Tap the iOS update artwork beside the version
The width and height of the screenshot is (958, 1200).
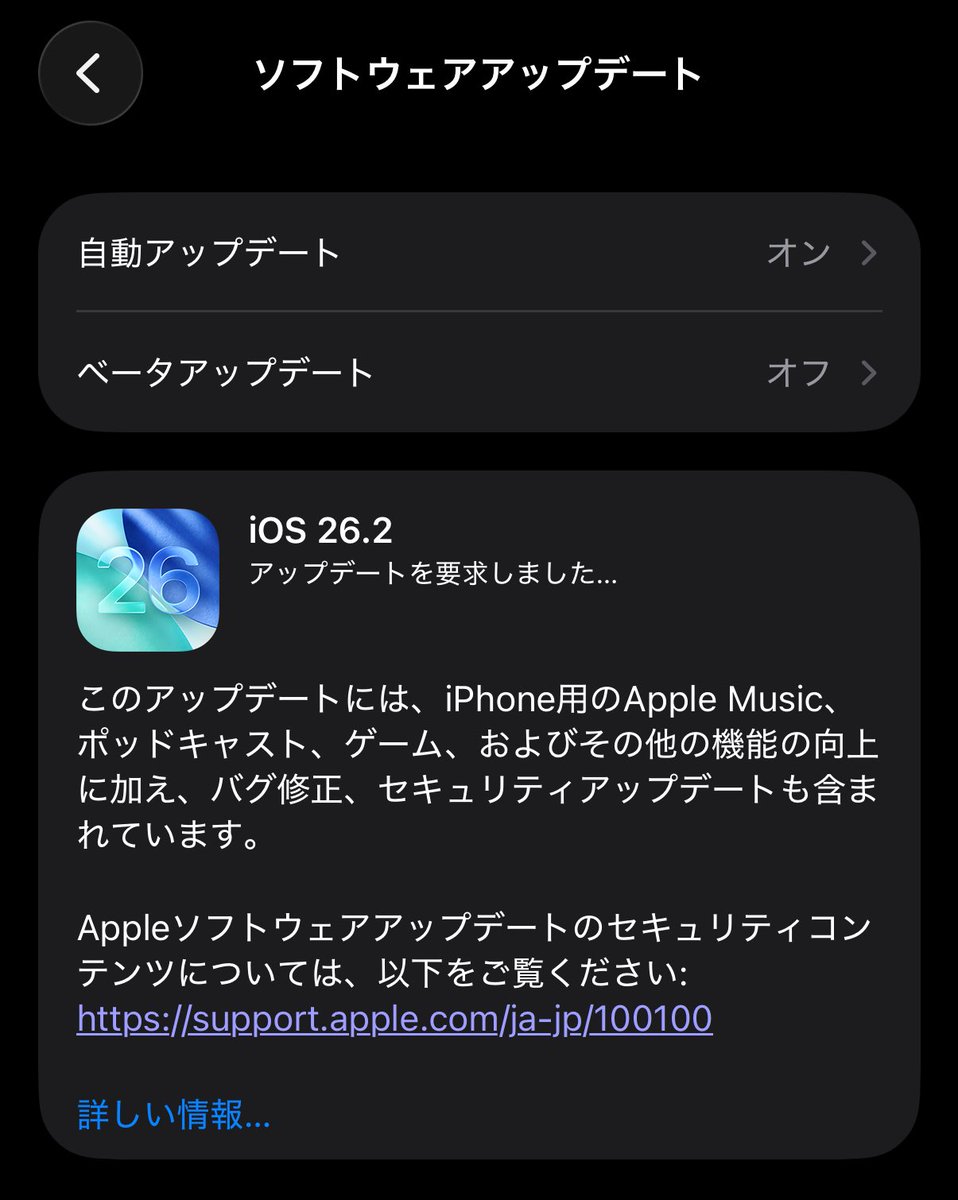click(x=146, y=577)
